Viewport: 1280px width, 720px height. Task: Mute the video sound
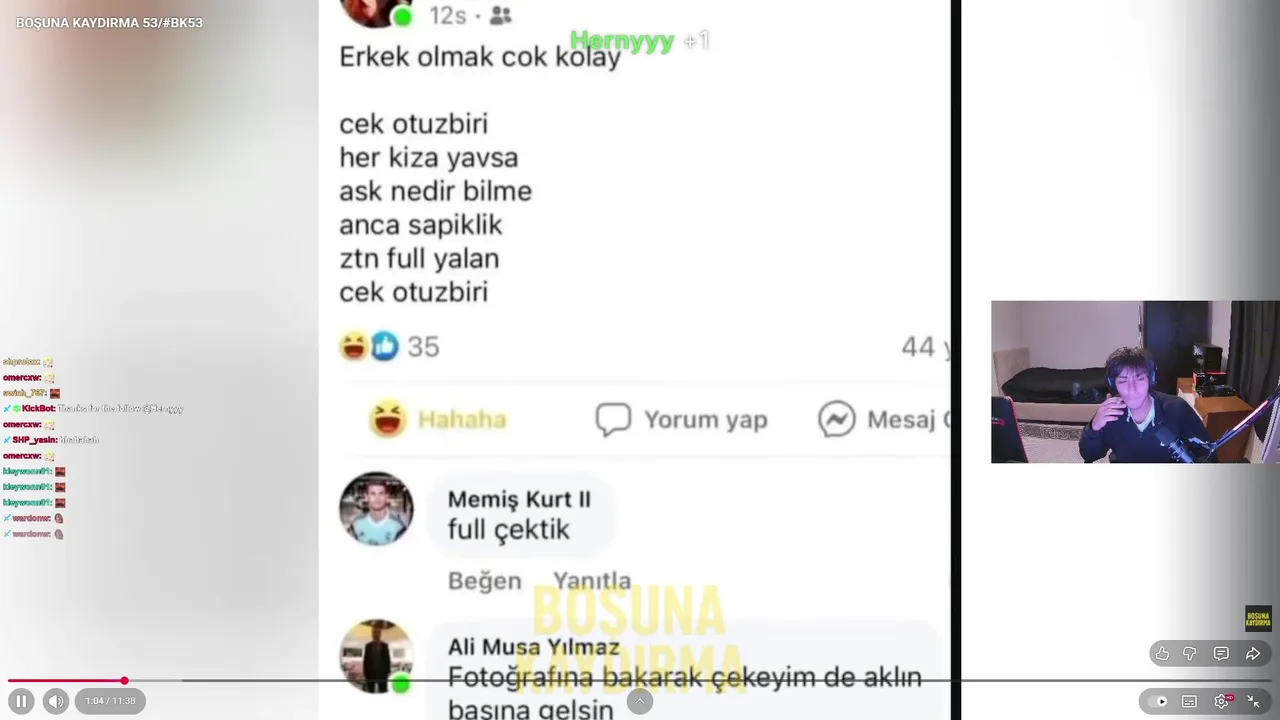pyautogui.click(x=55, y=701)
